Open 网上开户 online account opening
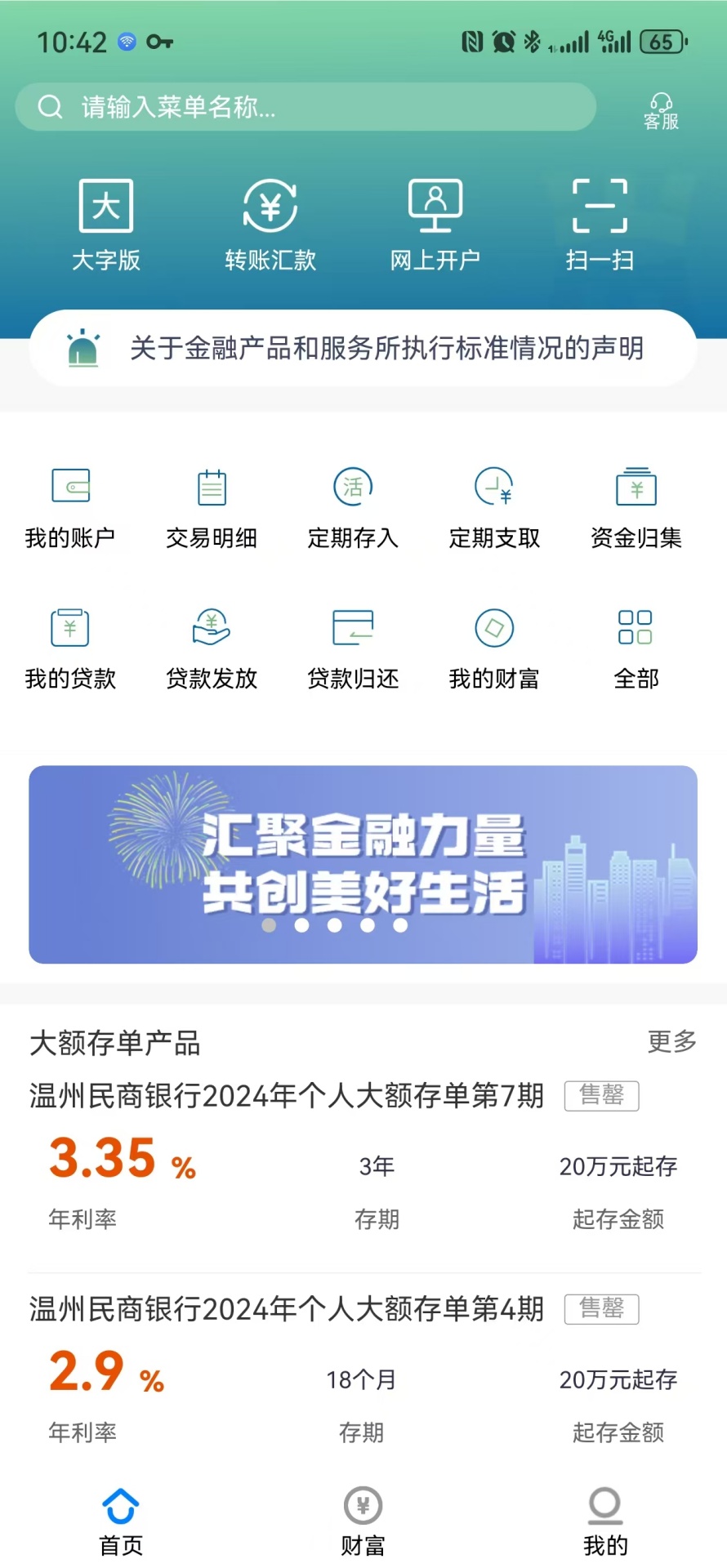 pyautogui.click(x=435, y=225)
